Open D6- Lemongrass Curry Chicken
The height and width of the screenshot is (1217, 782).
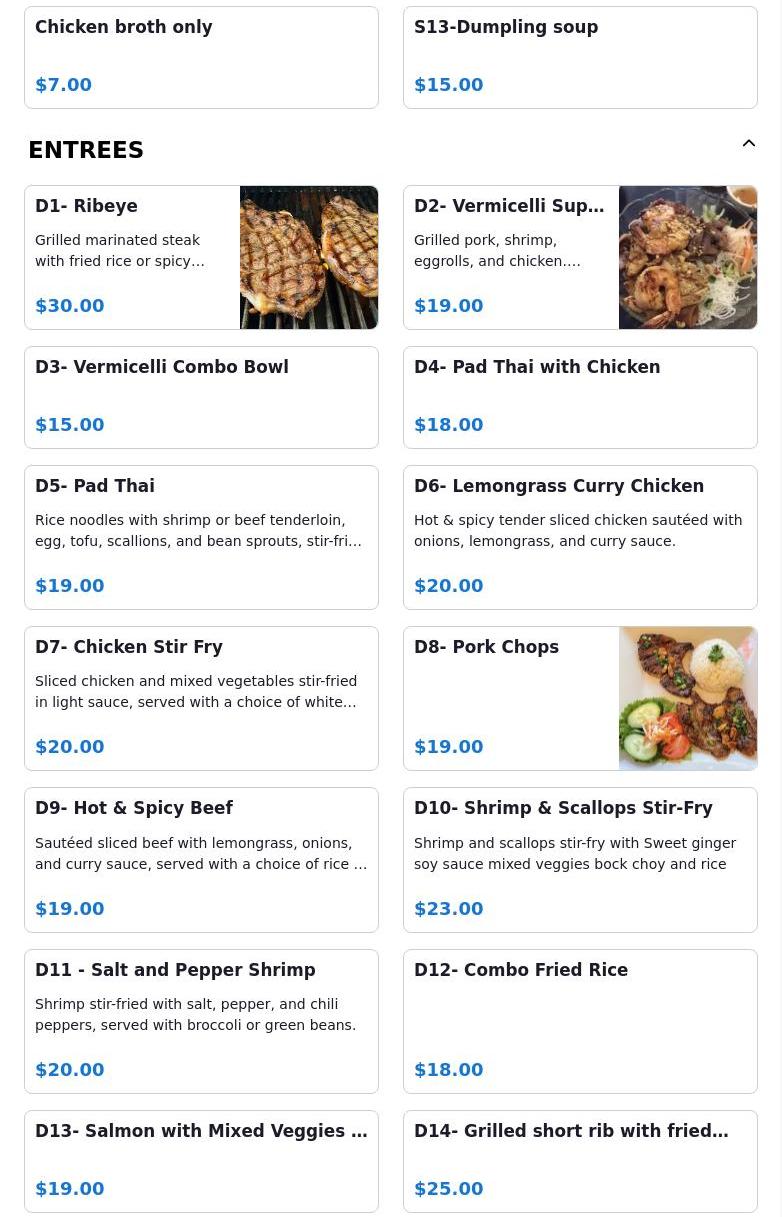(x=580, y=537)
